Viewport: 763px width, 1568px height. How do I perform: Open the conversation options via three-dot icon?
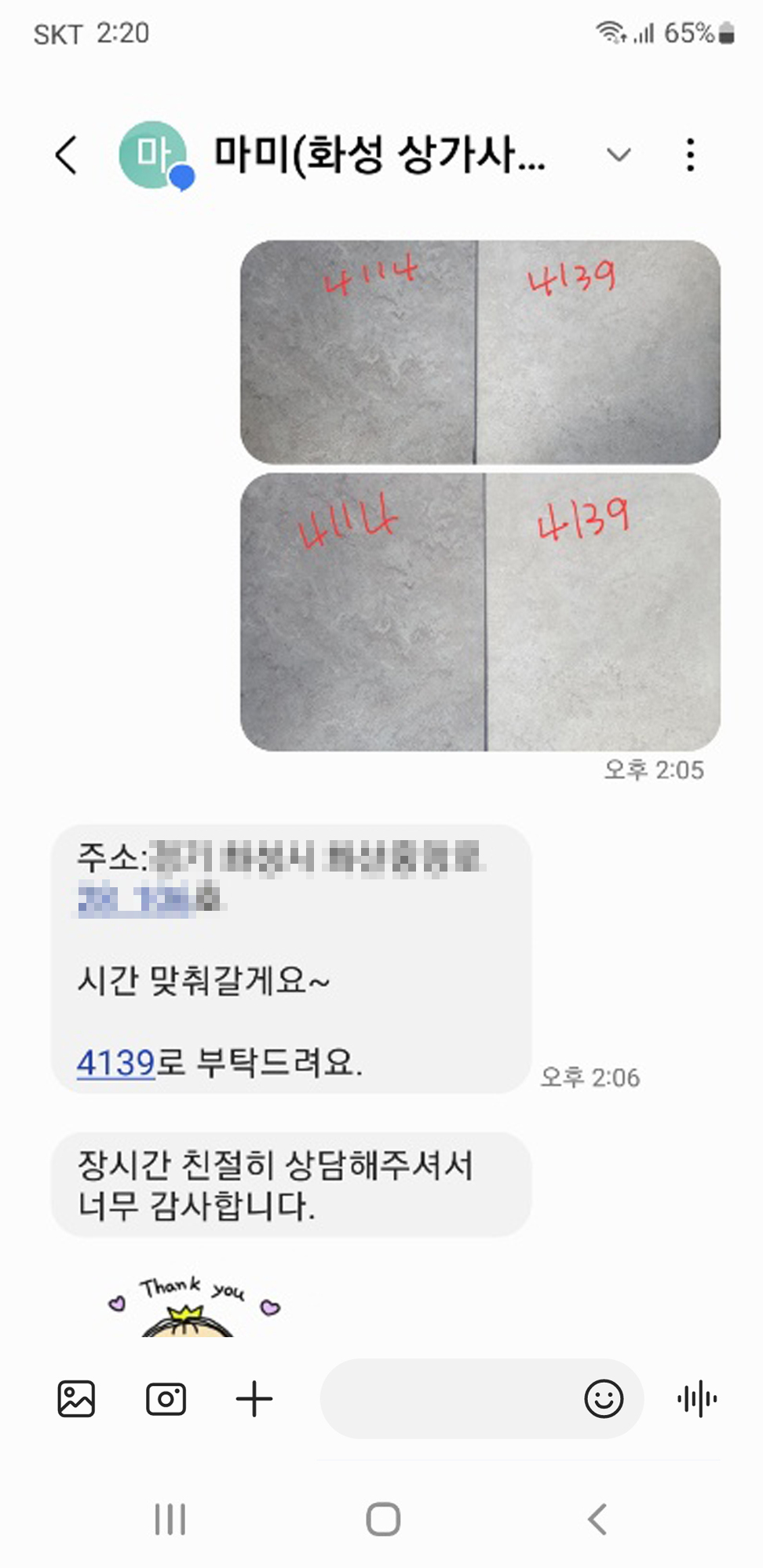tap(691, 155)
